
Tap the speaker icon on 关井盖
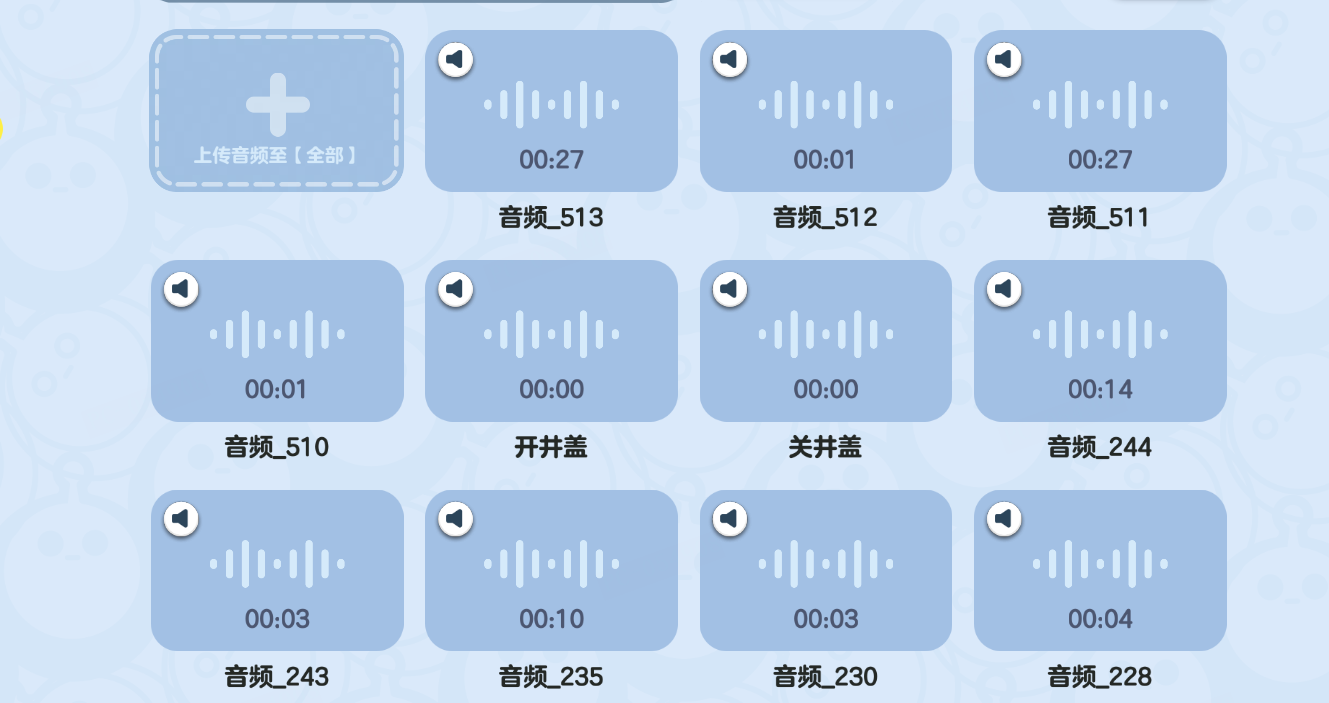point(730,290)
